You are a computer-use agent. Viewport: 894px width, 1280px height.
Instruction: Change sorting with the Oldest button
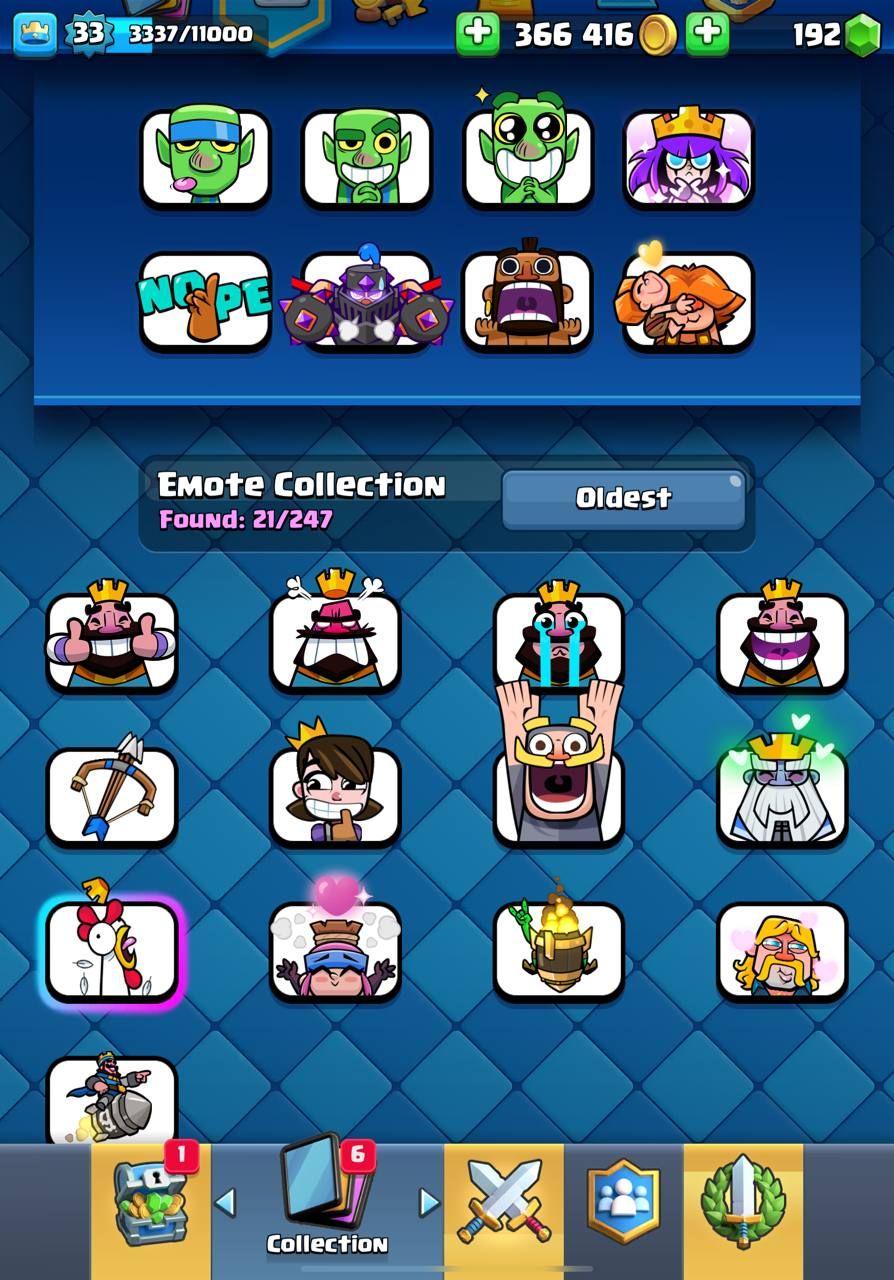623,499
